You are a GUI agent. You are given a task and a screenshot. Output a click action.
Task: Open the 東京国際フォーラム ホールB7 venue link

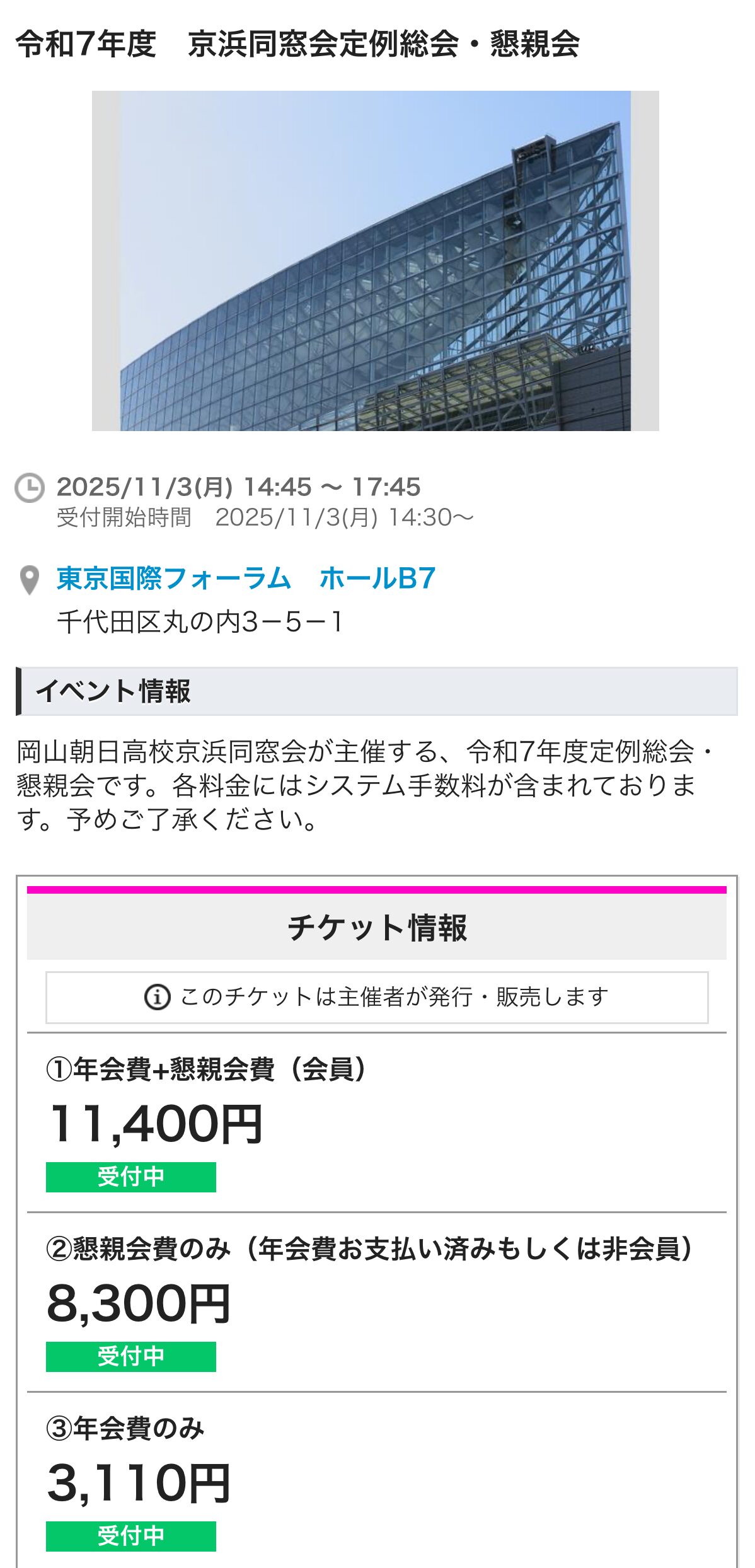pos(246,578)
